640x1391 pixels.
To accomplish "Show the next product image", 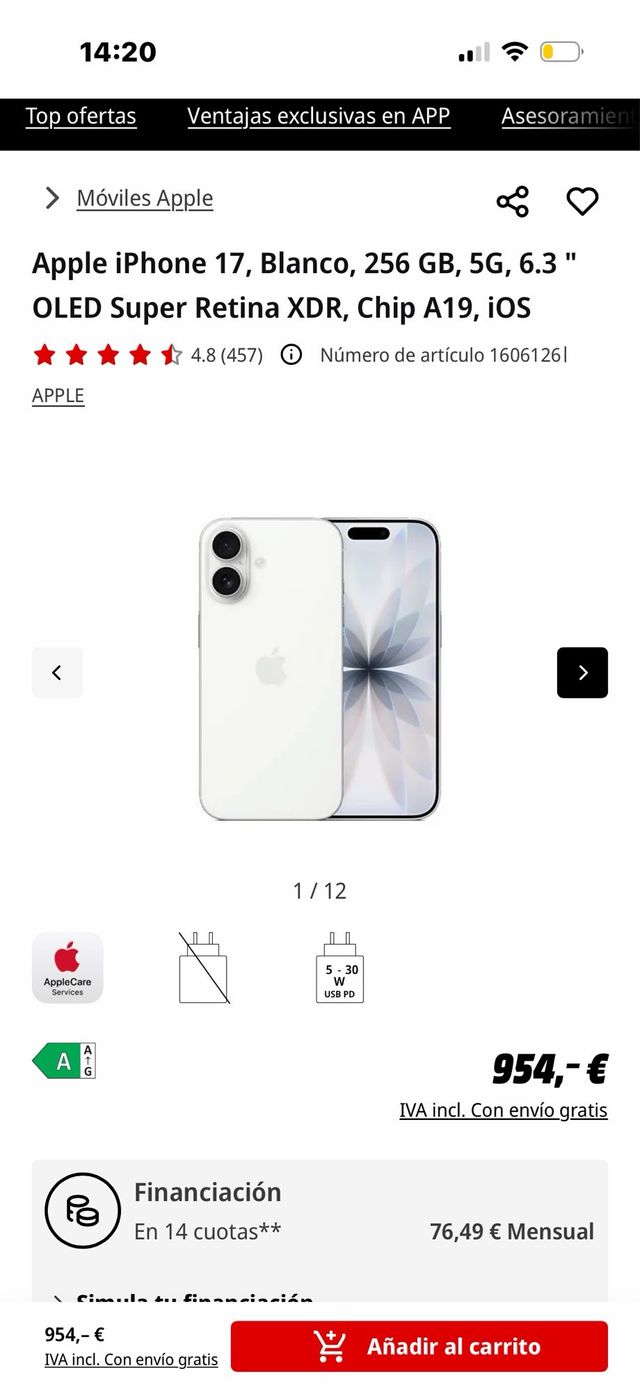I will (582, 673).
